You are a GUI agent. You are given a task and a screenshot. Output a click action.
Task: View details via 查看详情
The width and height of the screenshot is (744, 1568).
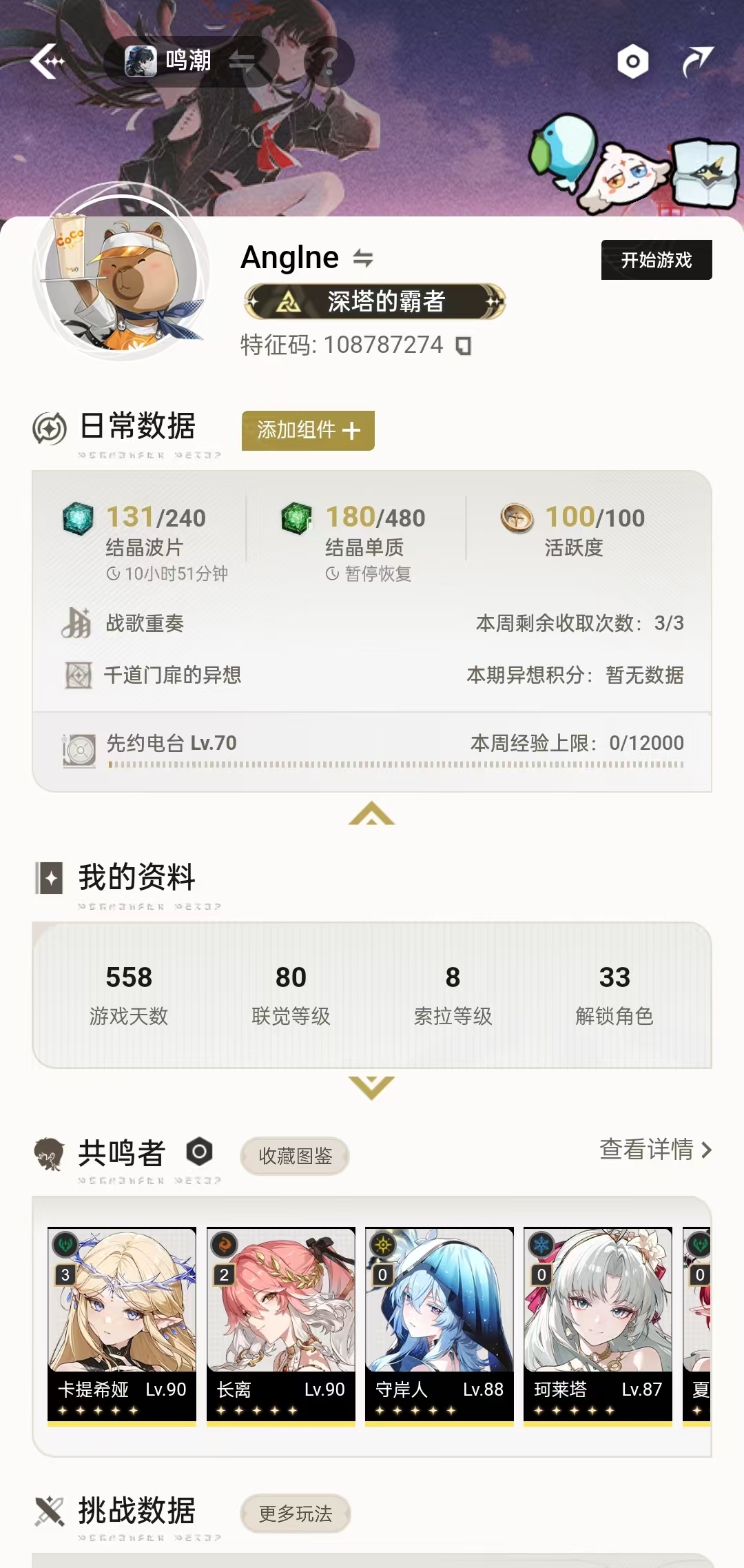coord(654,1150)
